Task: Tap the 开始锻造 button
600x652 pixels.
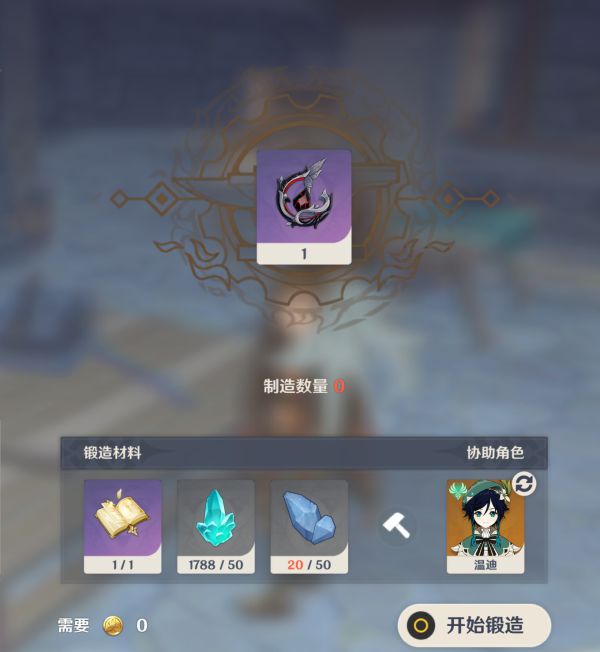Action: tap(474, 626)
